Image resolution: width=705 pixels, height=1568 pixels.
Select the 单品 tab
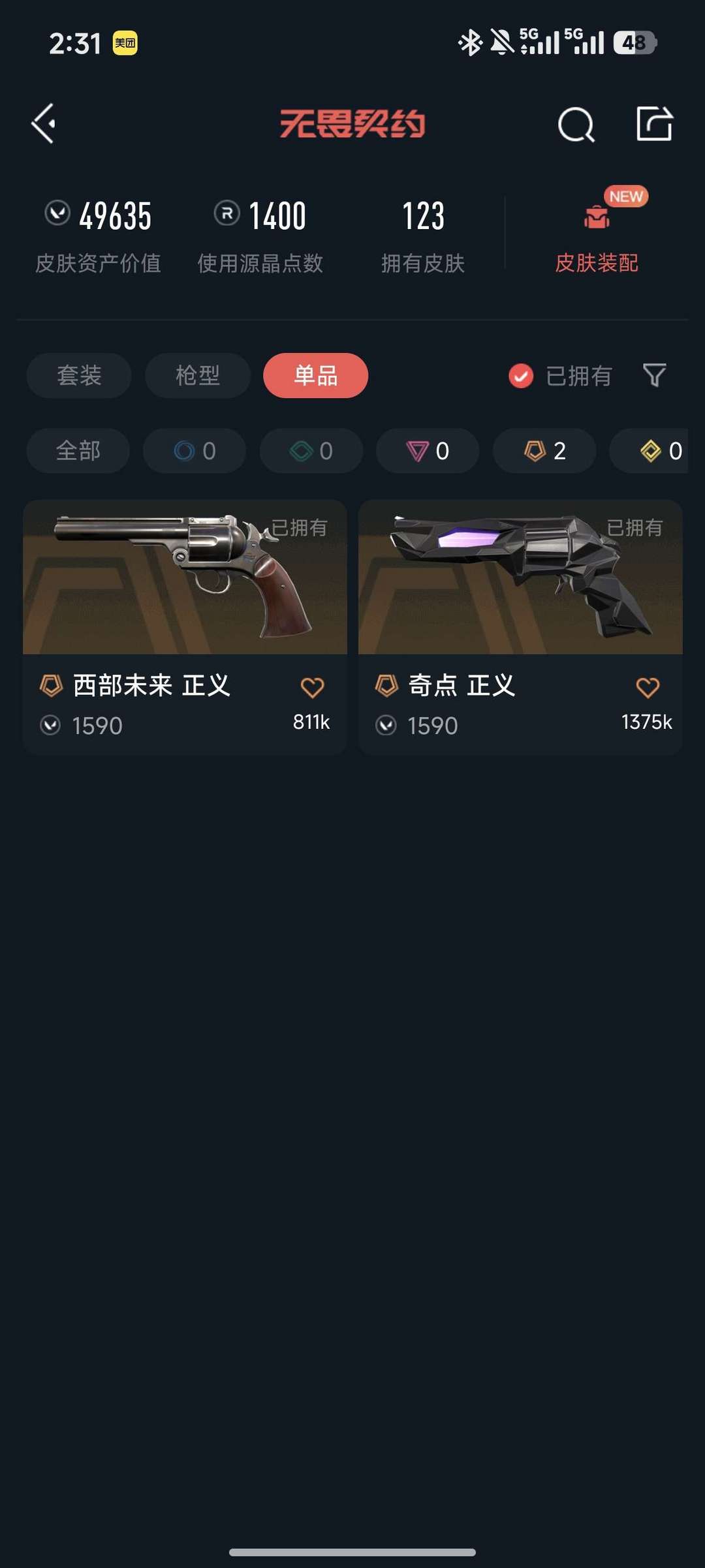315,376
